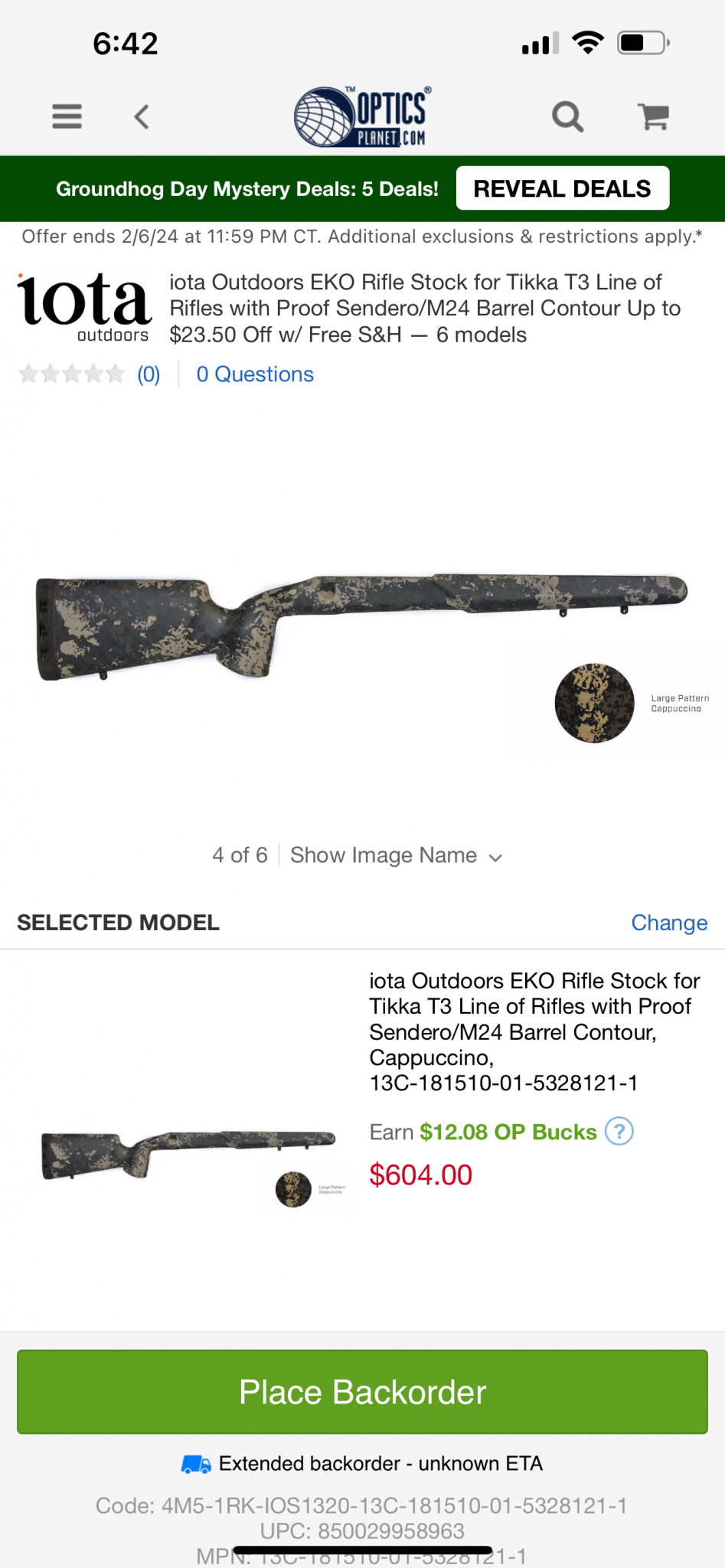The height and width of the screenshot is (1568, 725).
Task: Tap Change to pick another model
Action: [669, 923]
